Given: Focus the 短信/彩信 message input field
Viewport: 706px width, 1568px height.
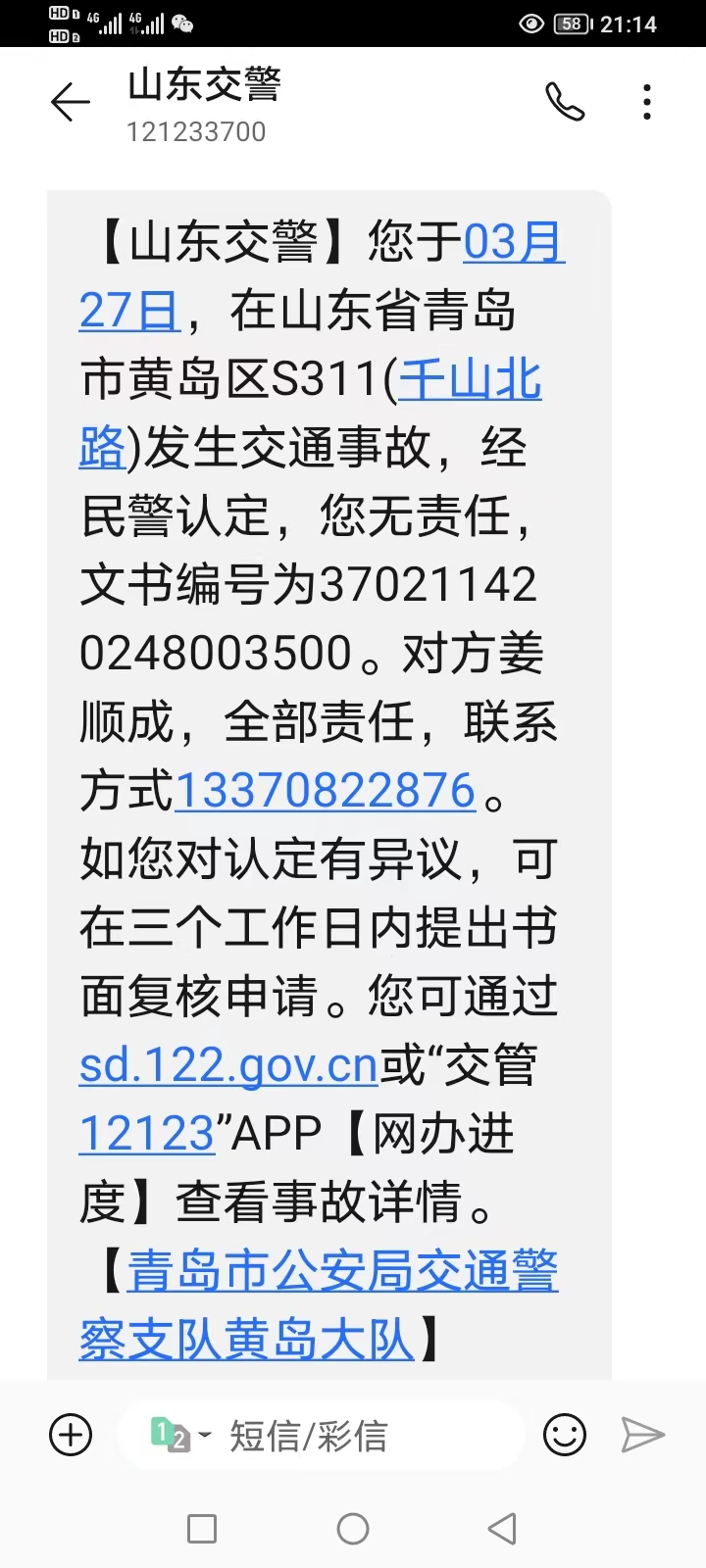Looking at the screenshot, I should (363, 1436).
